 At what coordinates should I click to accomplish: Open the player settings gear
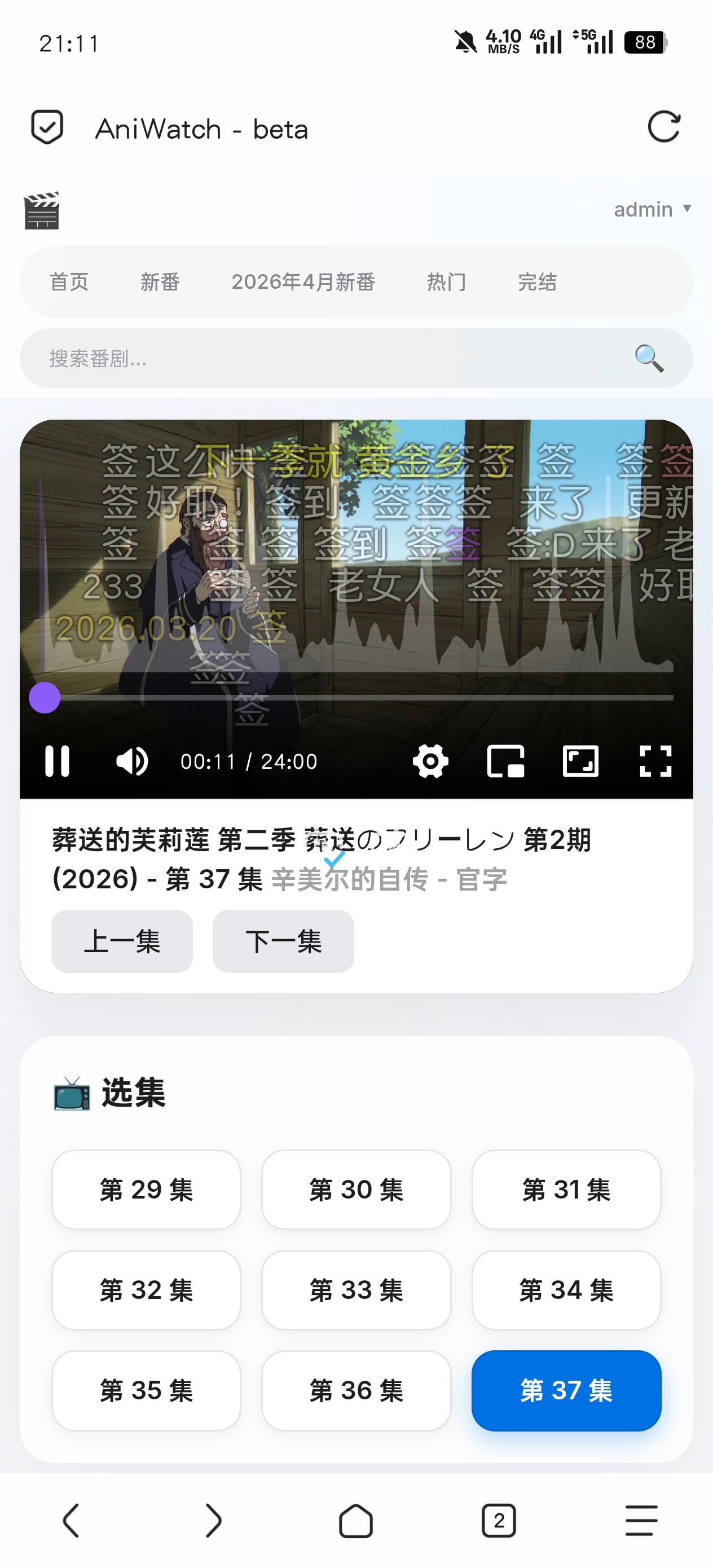pyautogui.click(x=430, y=761)
